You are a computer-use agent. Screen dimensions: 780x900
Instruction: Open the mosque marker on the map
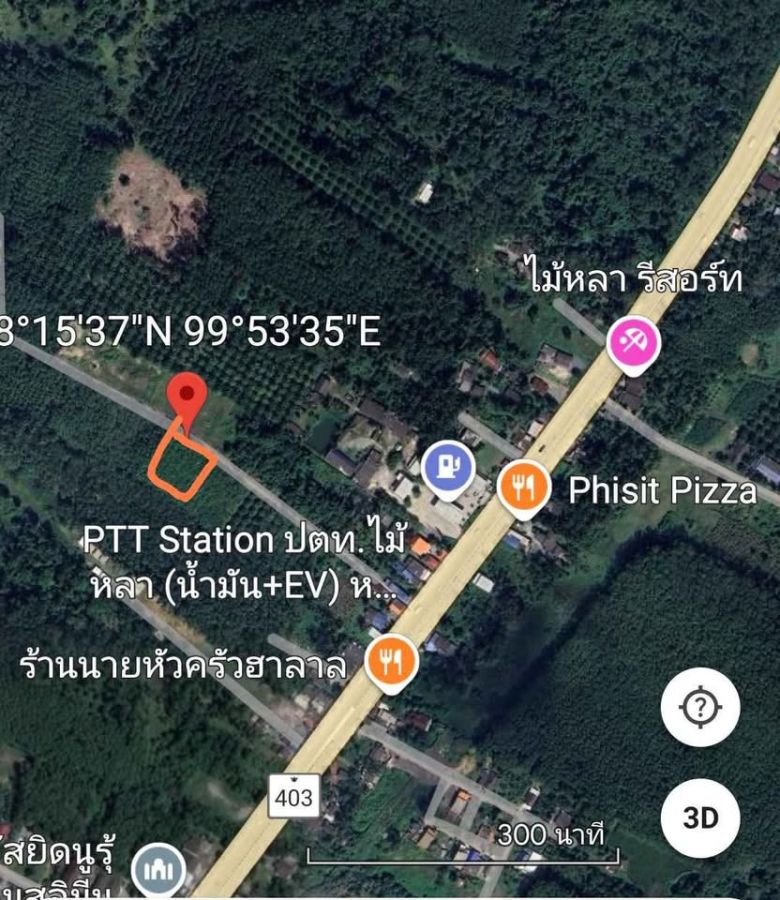click(159, 868)
